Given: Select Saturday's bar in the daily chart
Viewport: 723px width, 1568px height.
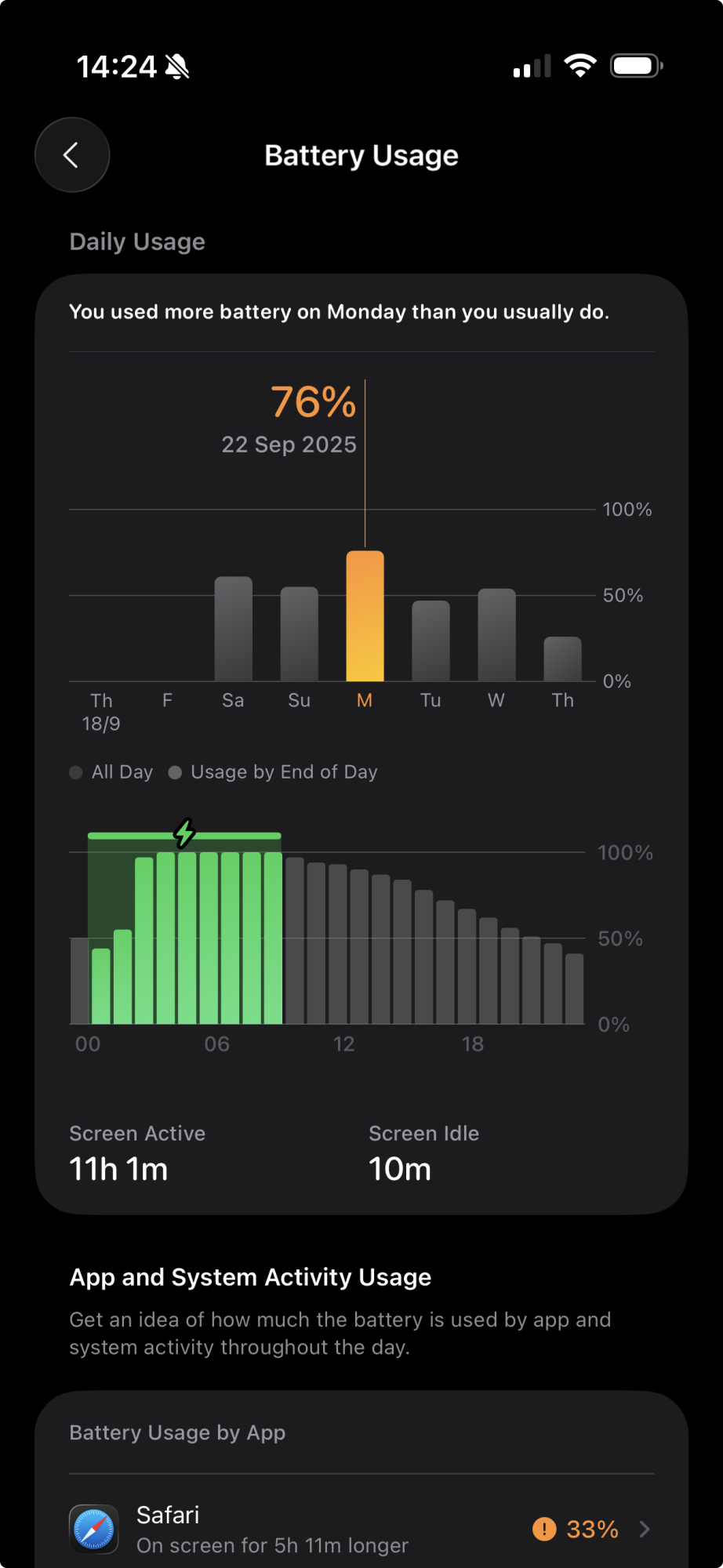Looking at the screenshot, I should (x=233, y=629).
